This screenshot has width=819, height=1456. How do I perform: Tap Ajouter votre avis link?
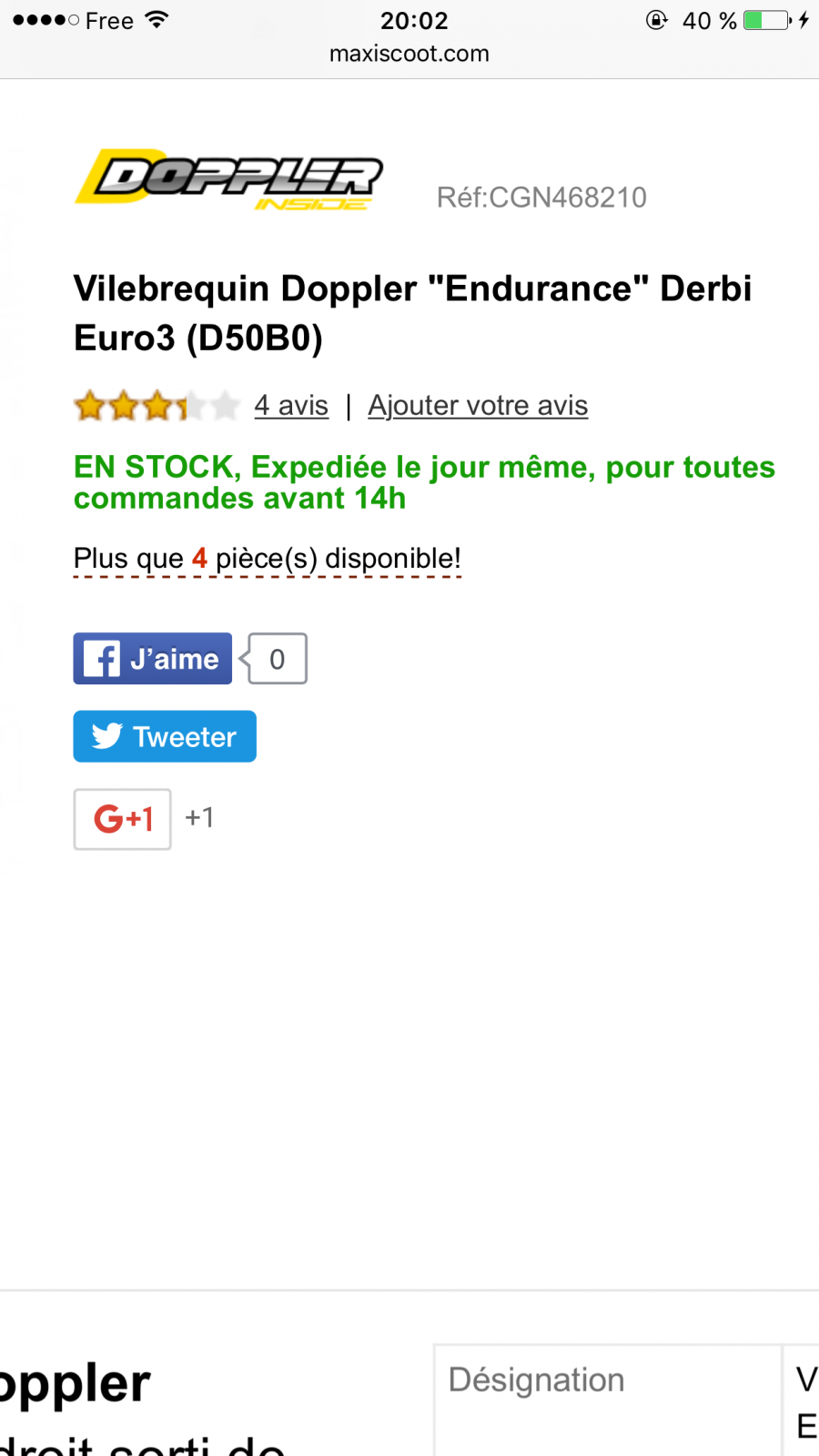pyautogui.click(x=478, y=405)
